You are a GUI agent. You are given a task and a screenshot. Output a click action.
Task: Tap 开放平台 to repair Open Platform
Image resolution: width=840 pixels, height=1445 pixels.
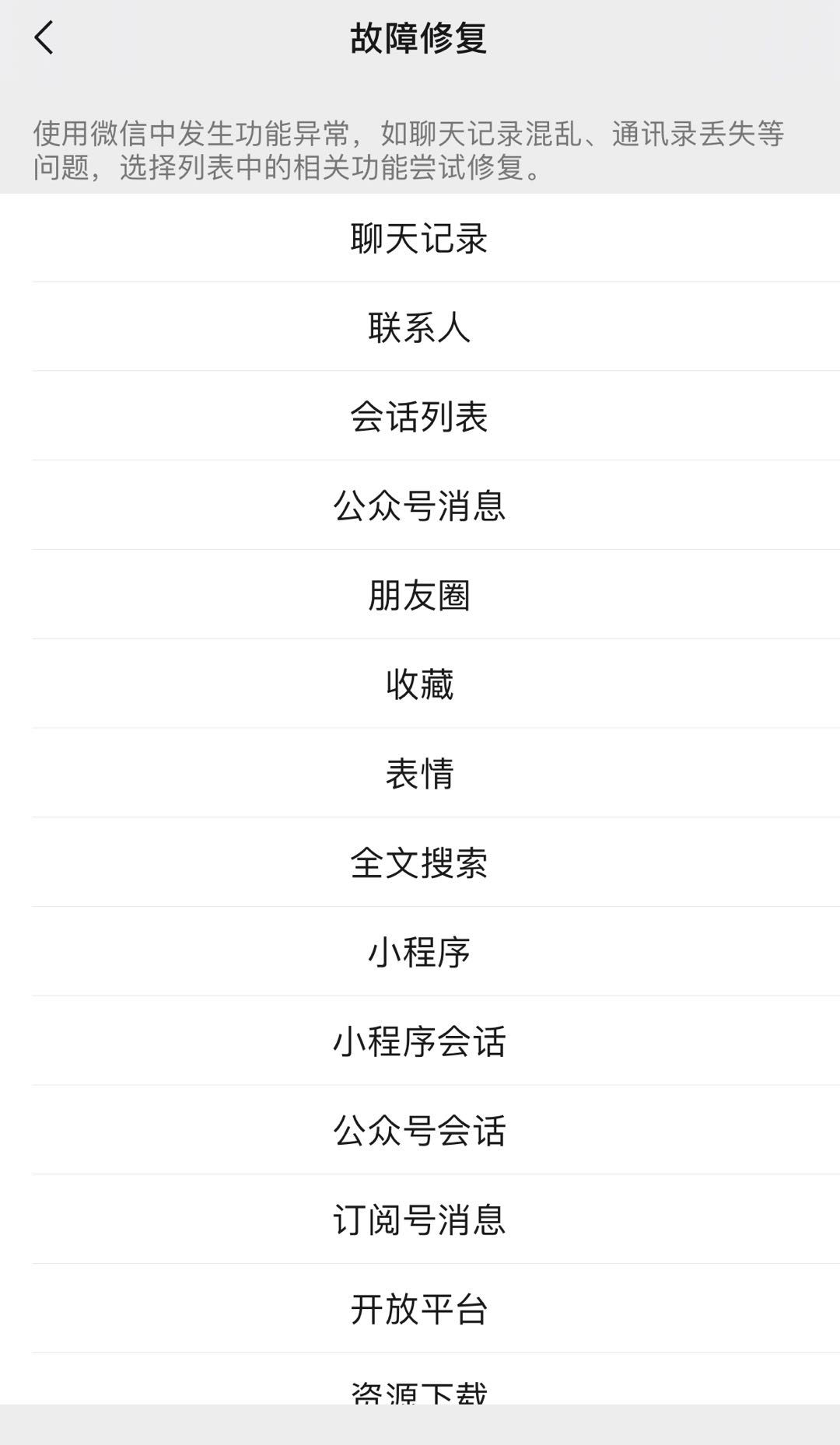click(x=420, y=1307)
